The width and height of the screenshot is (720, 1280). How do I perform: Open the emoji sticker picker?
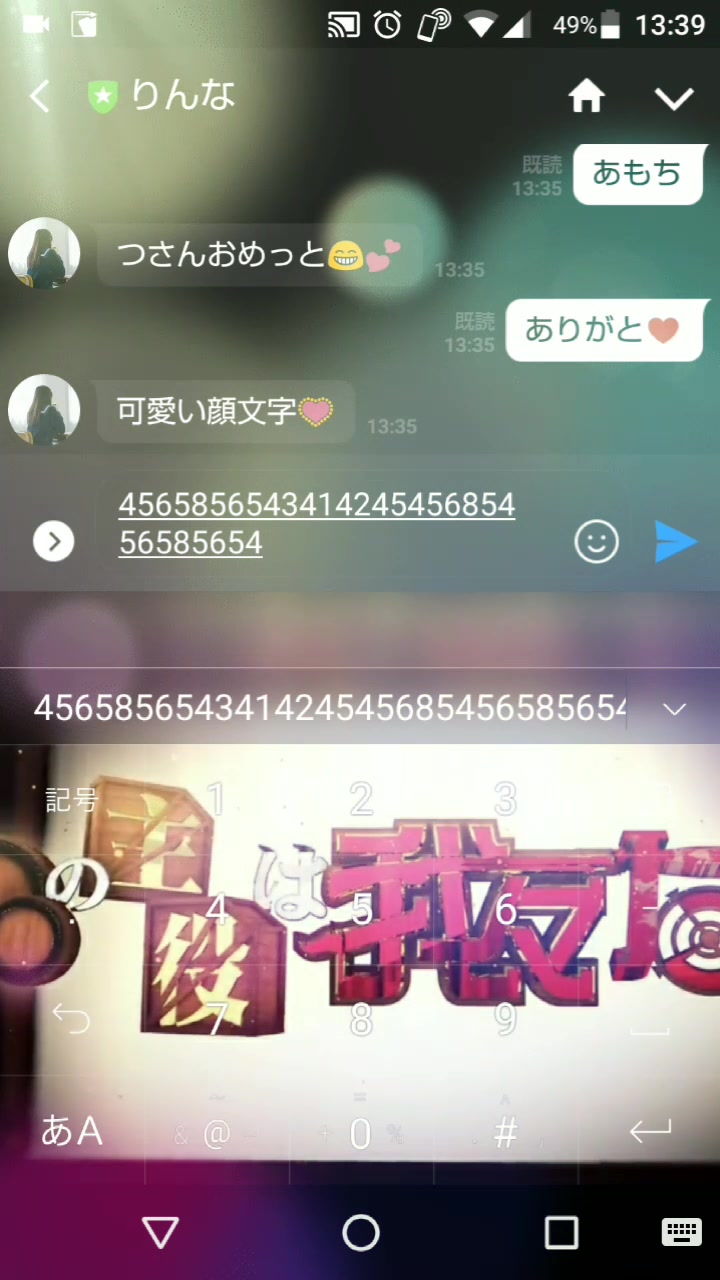(x=597, y=542)
